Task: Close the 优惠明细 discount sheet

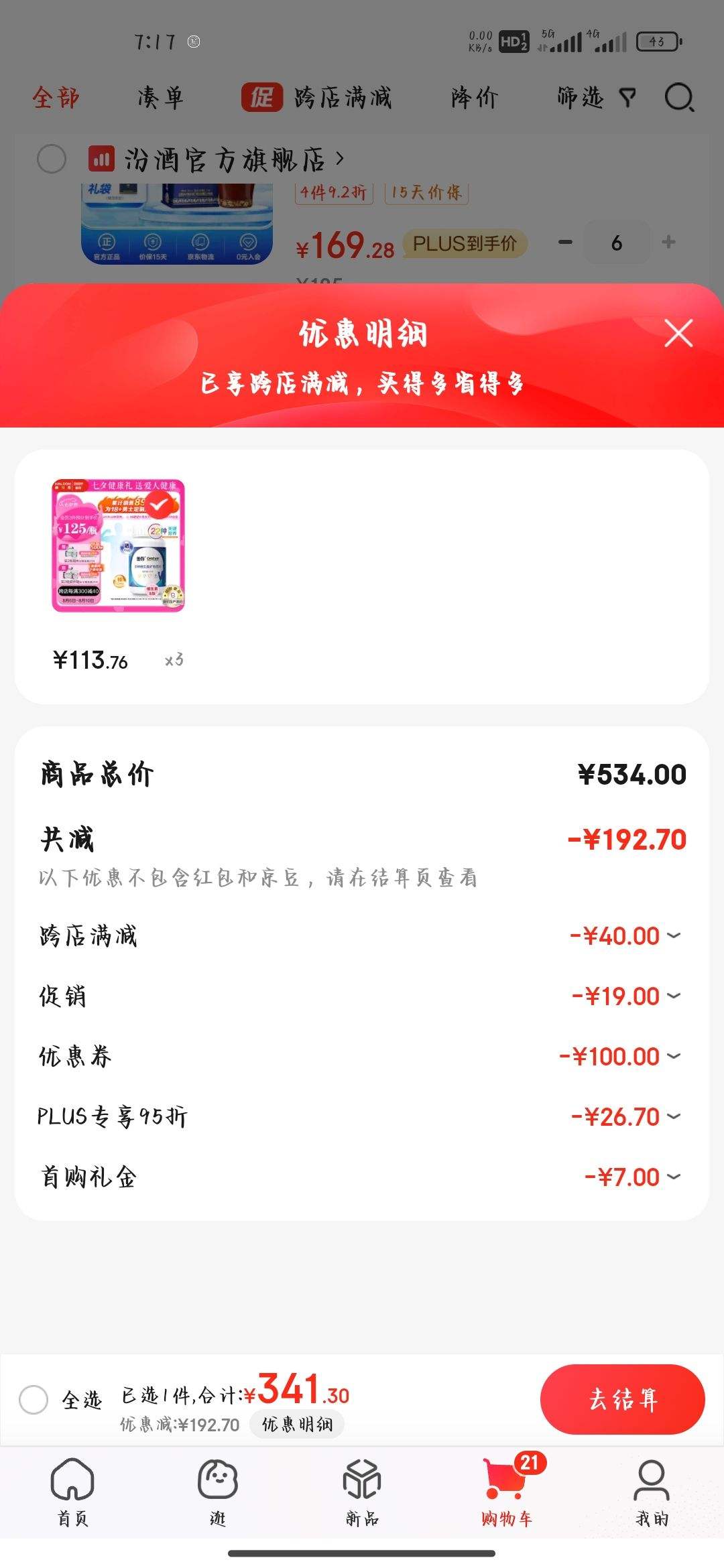Action: (678, 333)
